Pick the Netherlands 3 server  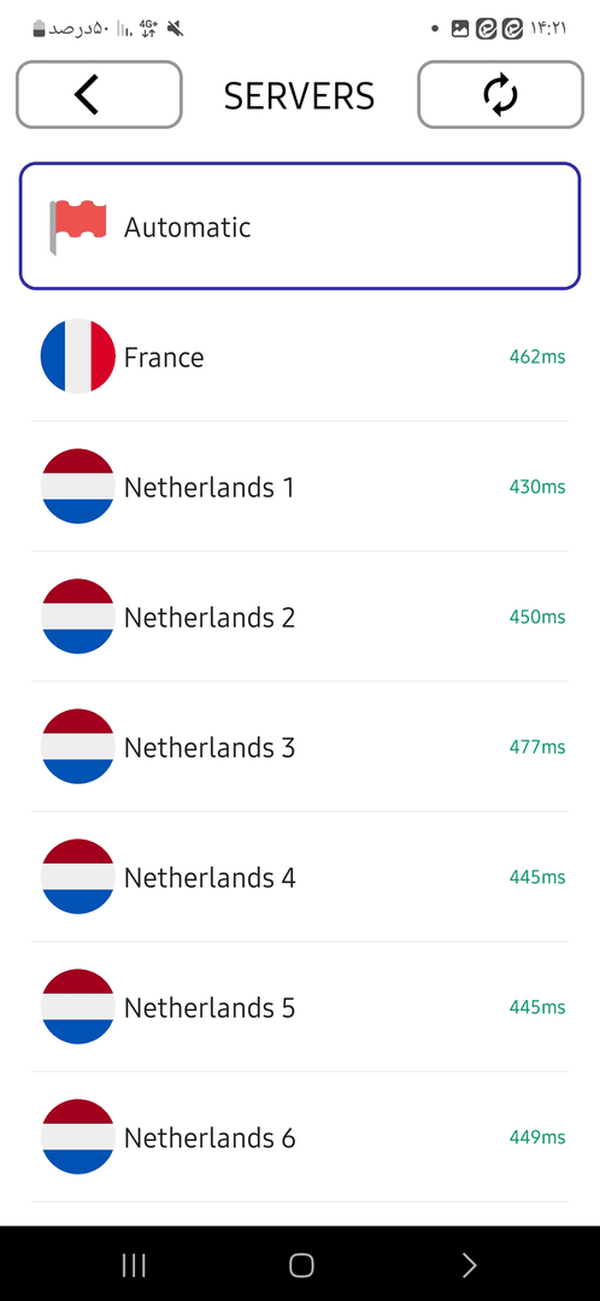tap(300, 747)
